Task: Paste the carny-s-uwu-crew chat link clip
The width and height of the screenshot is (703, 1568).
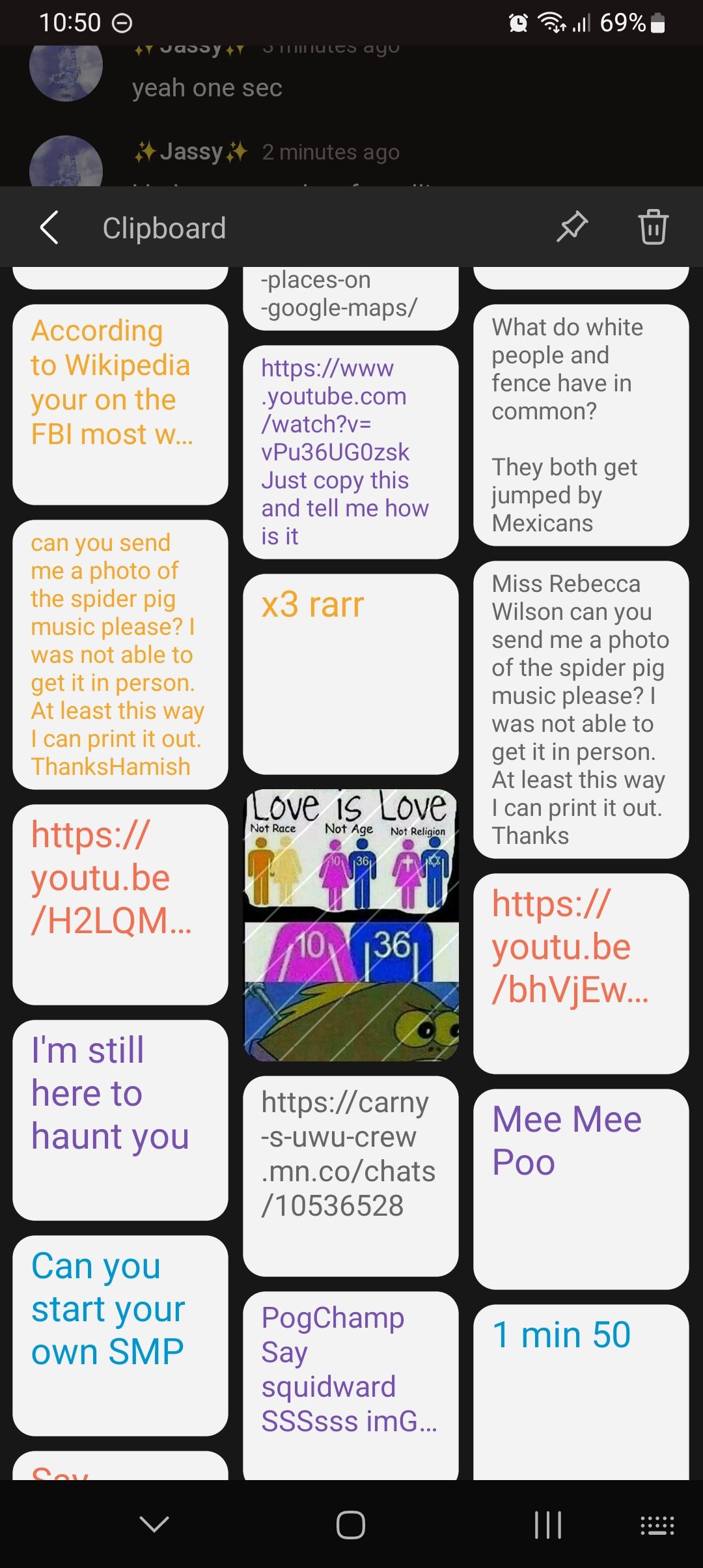Action: (x=350, y=1175)
